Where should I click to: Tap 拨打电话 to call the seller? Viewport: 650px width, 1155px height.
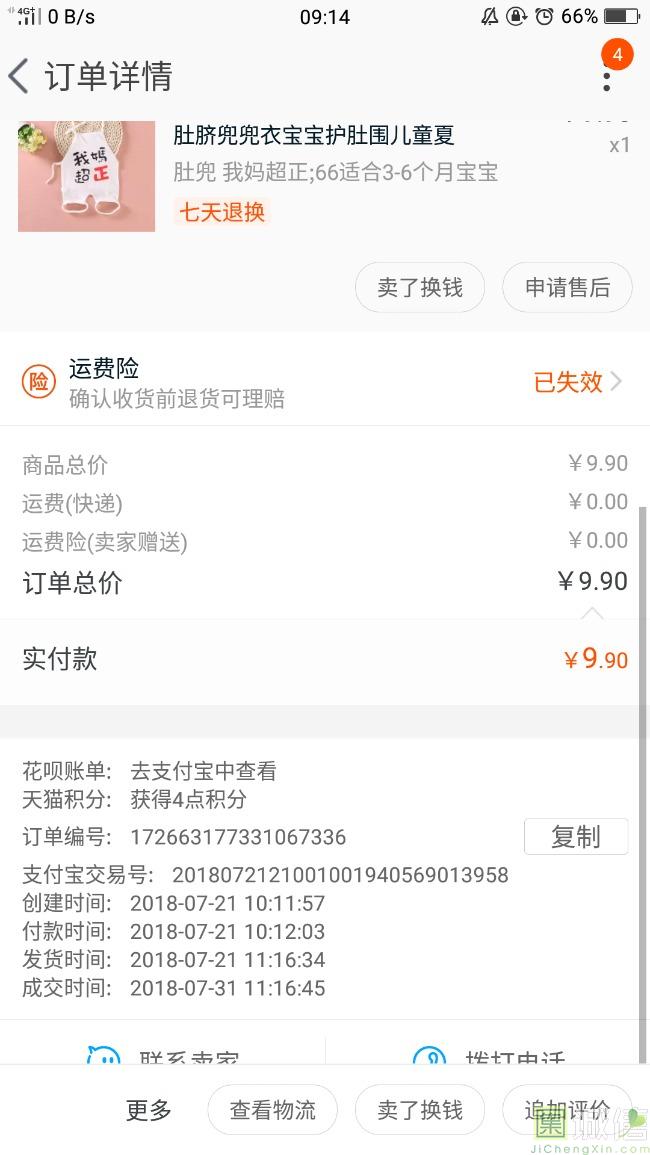490,1056
